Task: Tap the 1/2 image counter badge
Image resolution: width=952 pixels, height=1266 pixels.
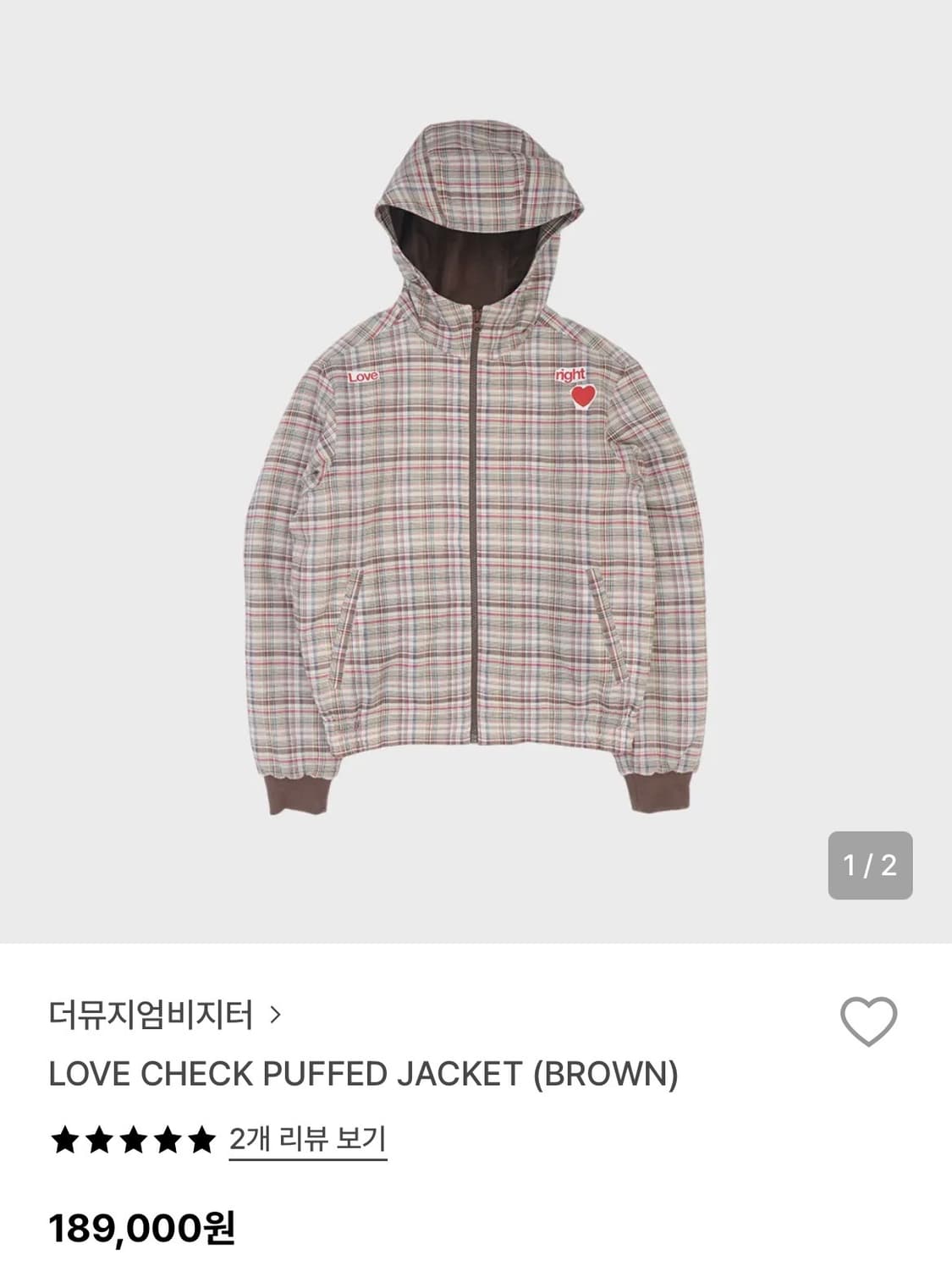Action: tap(871, 864)
